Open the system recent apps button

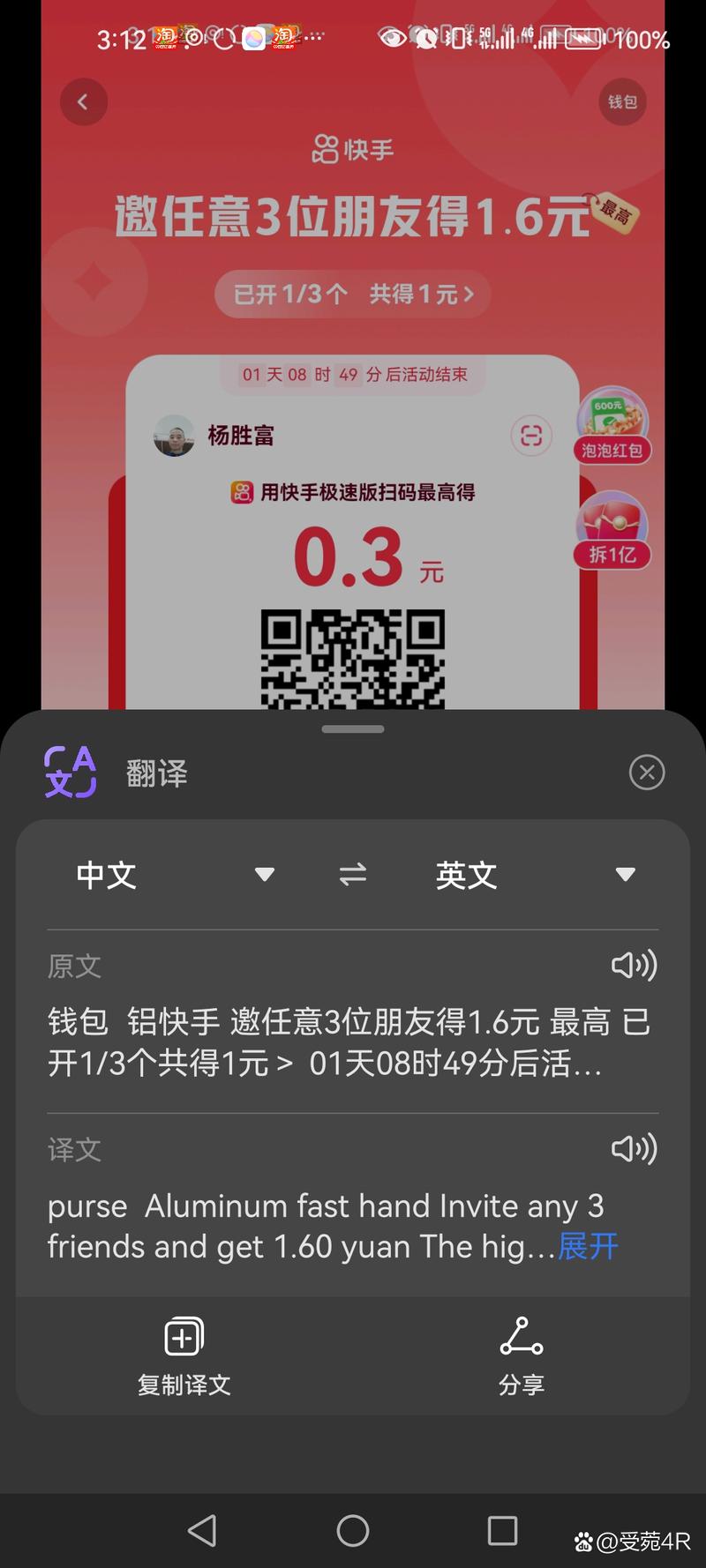point(502,1531)
